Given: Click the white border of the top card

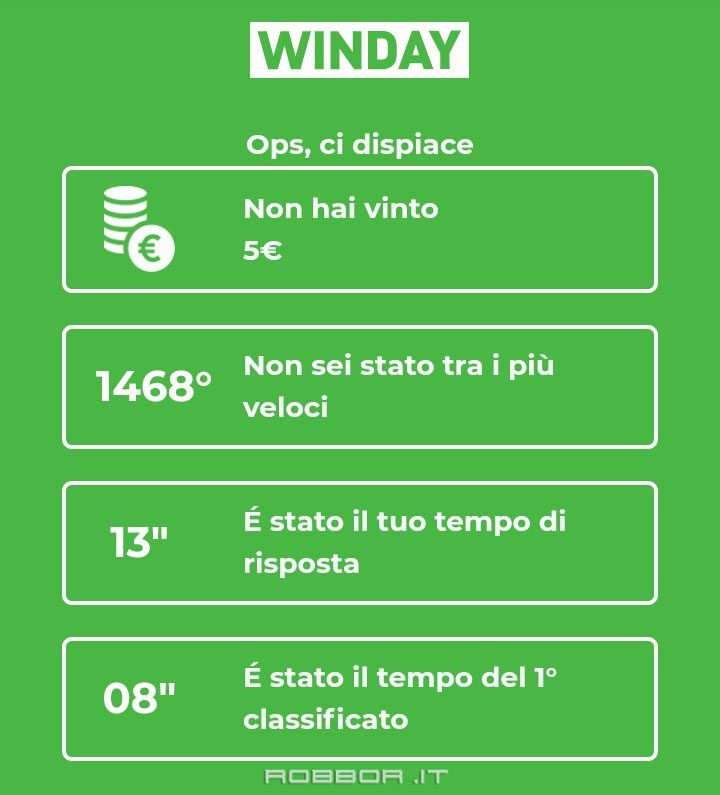Looking at the screenshot, I should pos(360,168).
